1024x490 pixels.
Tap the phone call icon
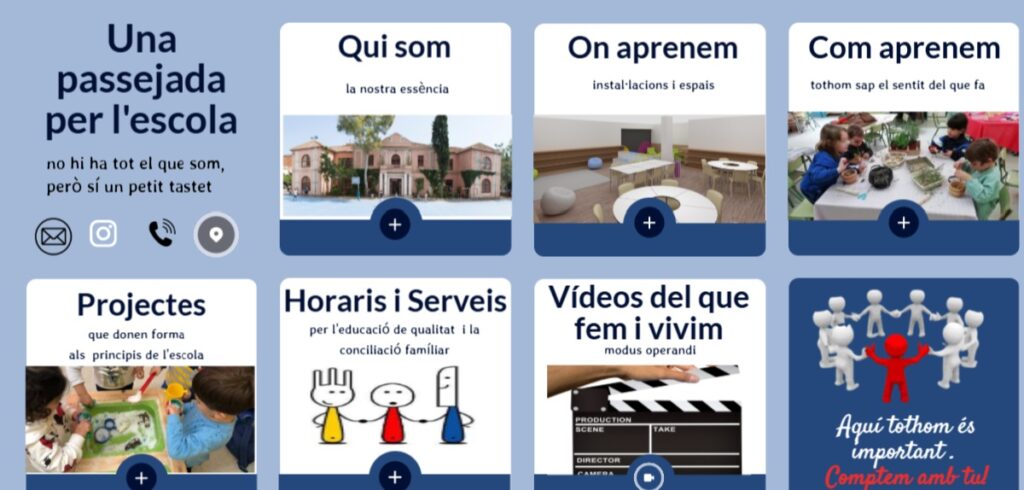(161, 234)
